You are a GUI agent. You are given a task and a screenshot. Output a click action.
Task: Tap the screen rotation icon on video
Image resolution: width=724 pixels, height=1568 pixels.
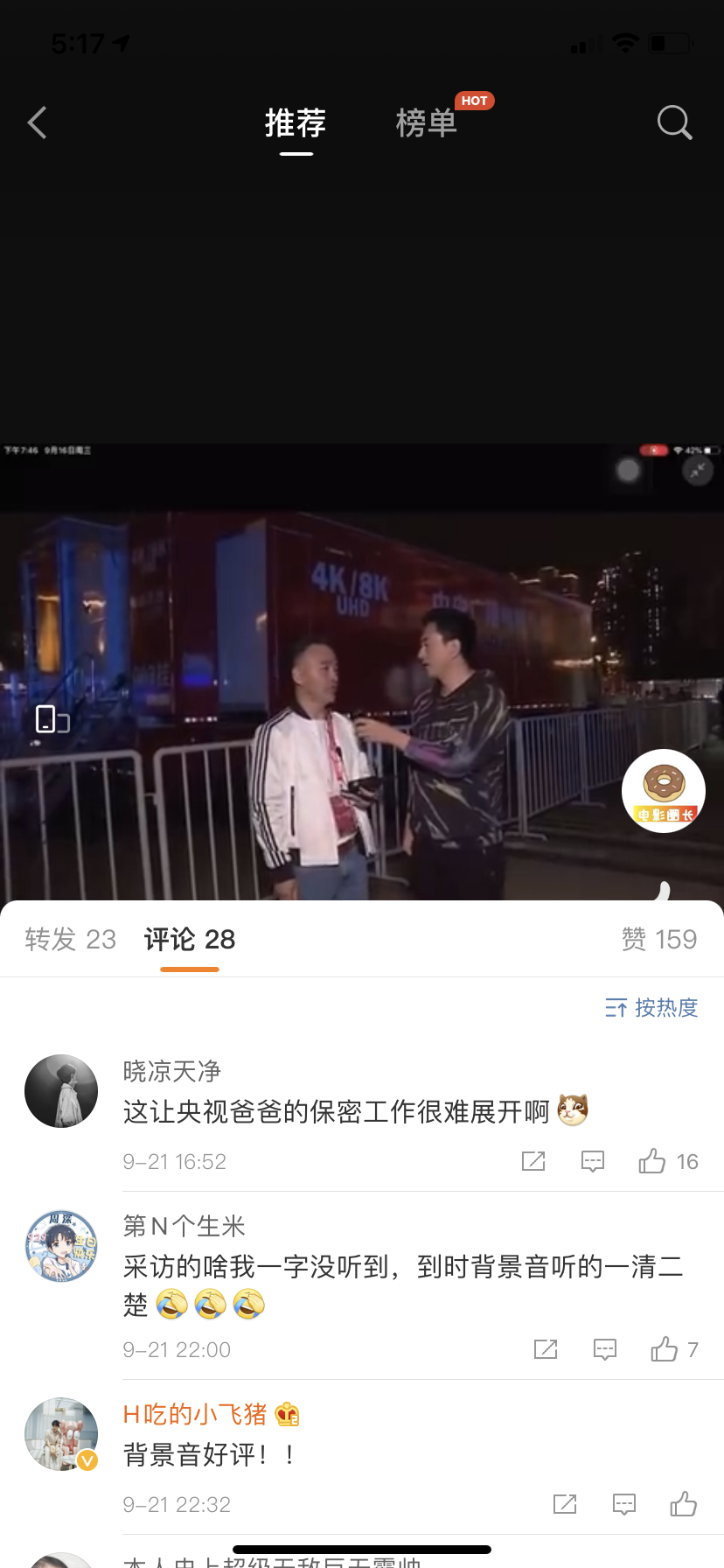click(x=52, y=719)
